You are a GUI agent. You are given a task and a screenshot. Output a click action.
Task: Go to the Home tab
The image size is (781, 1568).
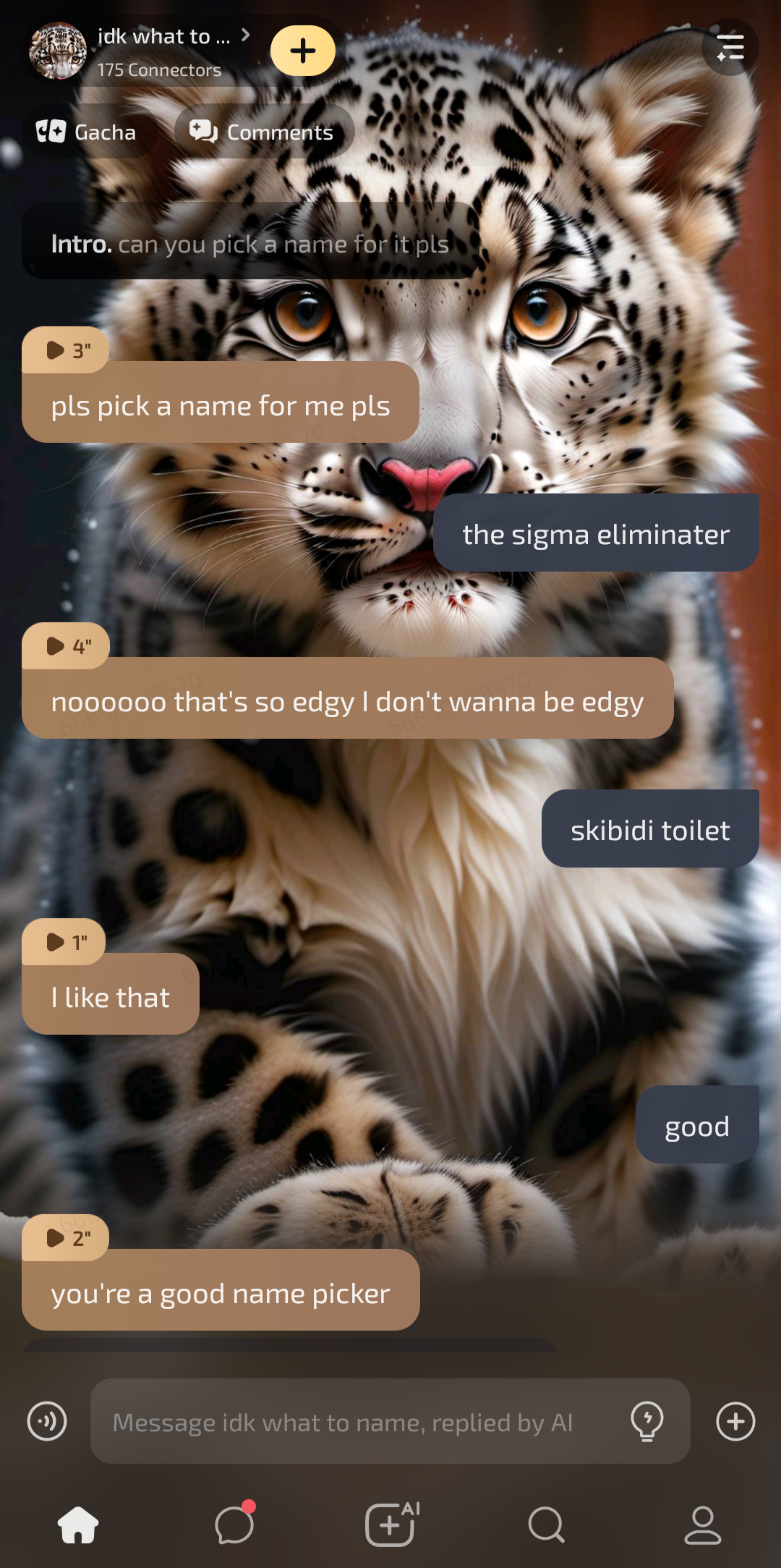(x=78, y=1525)
